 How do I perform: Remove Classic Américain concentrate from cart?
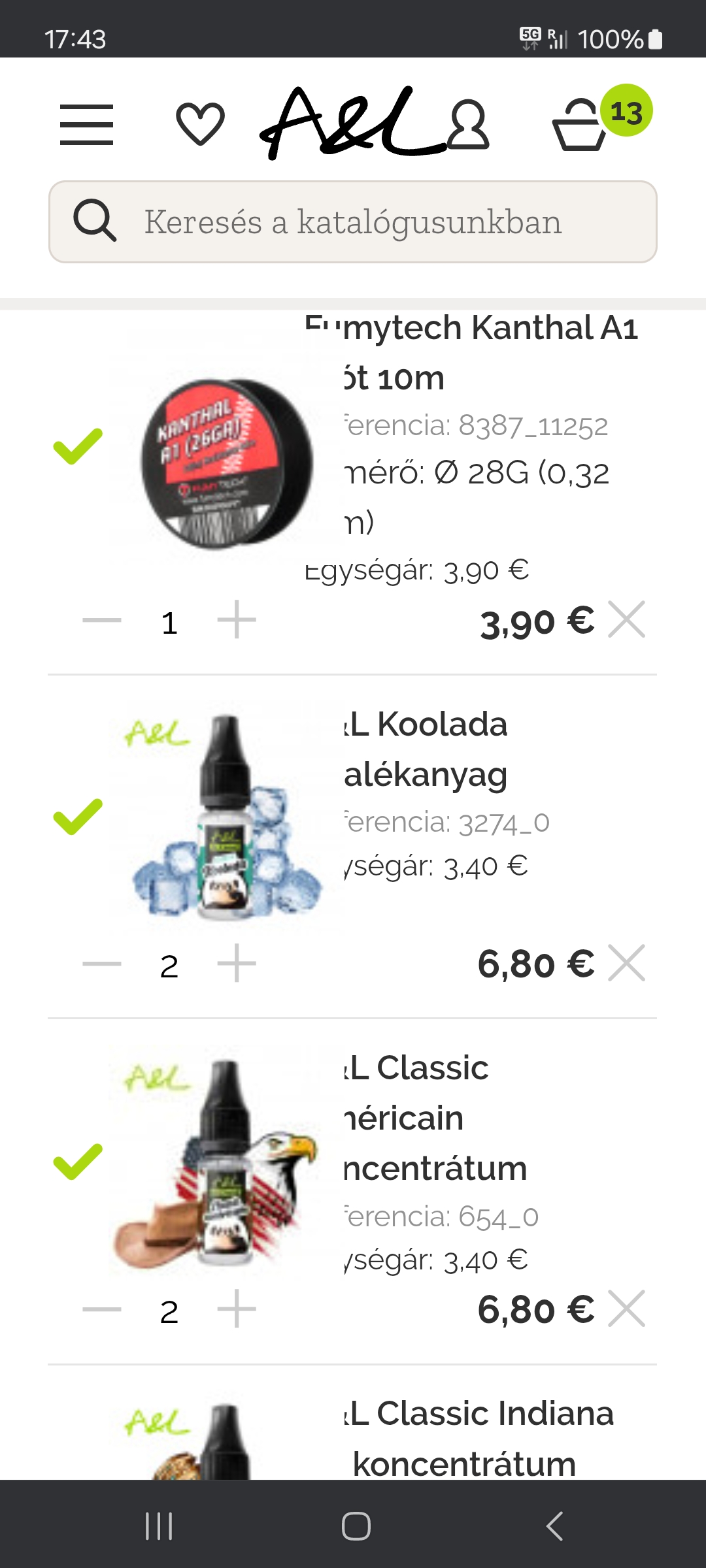[x=626, y=1309]
